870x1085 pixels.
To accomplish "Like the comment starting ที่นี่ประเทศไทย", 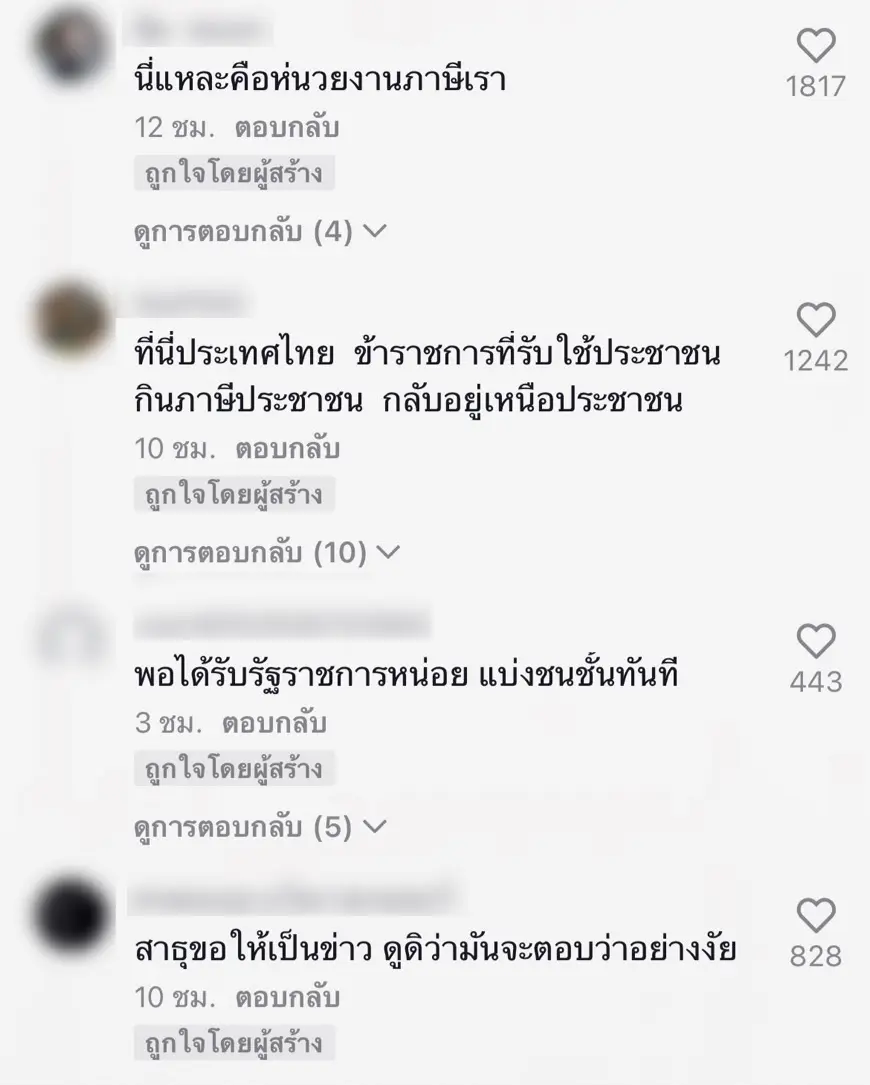I will pos(816,320).
